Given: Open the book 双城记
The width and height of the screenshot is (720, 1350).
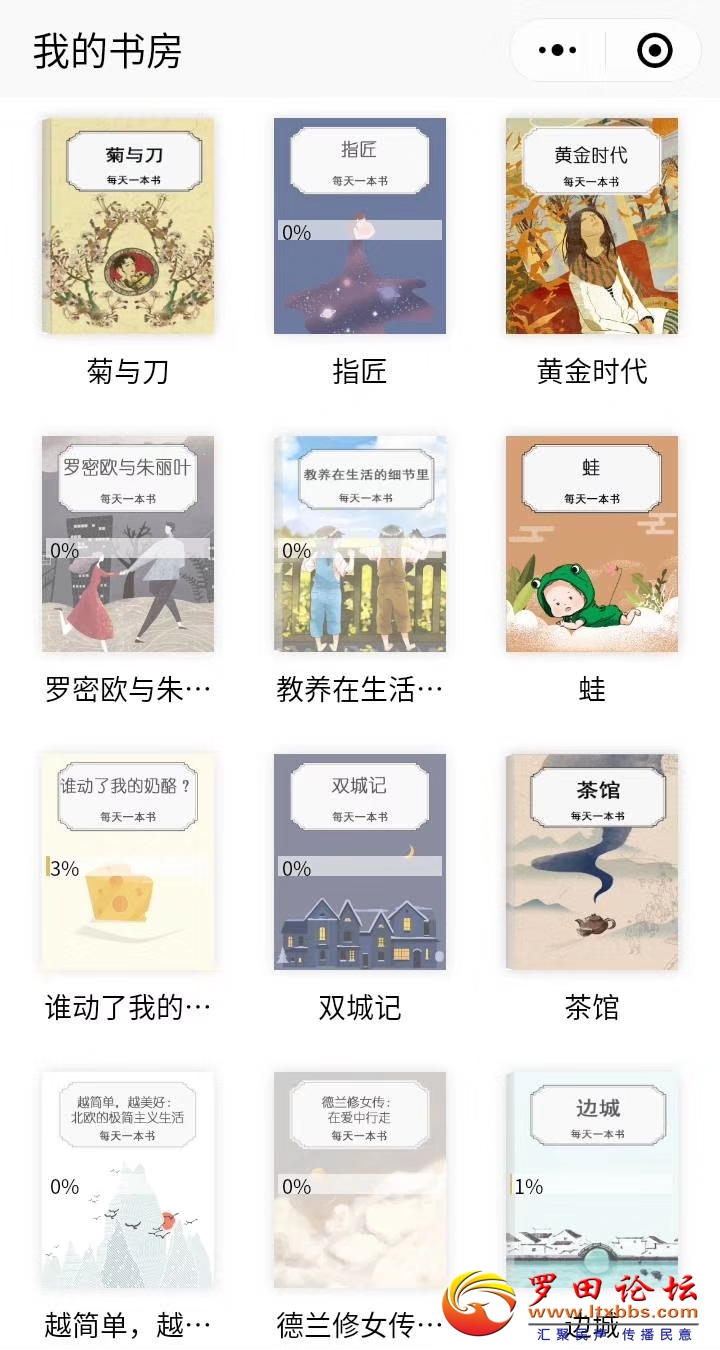Looking at the screenshot, I should (x=360, y=863).
